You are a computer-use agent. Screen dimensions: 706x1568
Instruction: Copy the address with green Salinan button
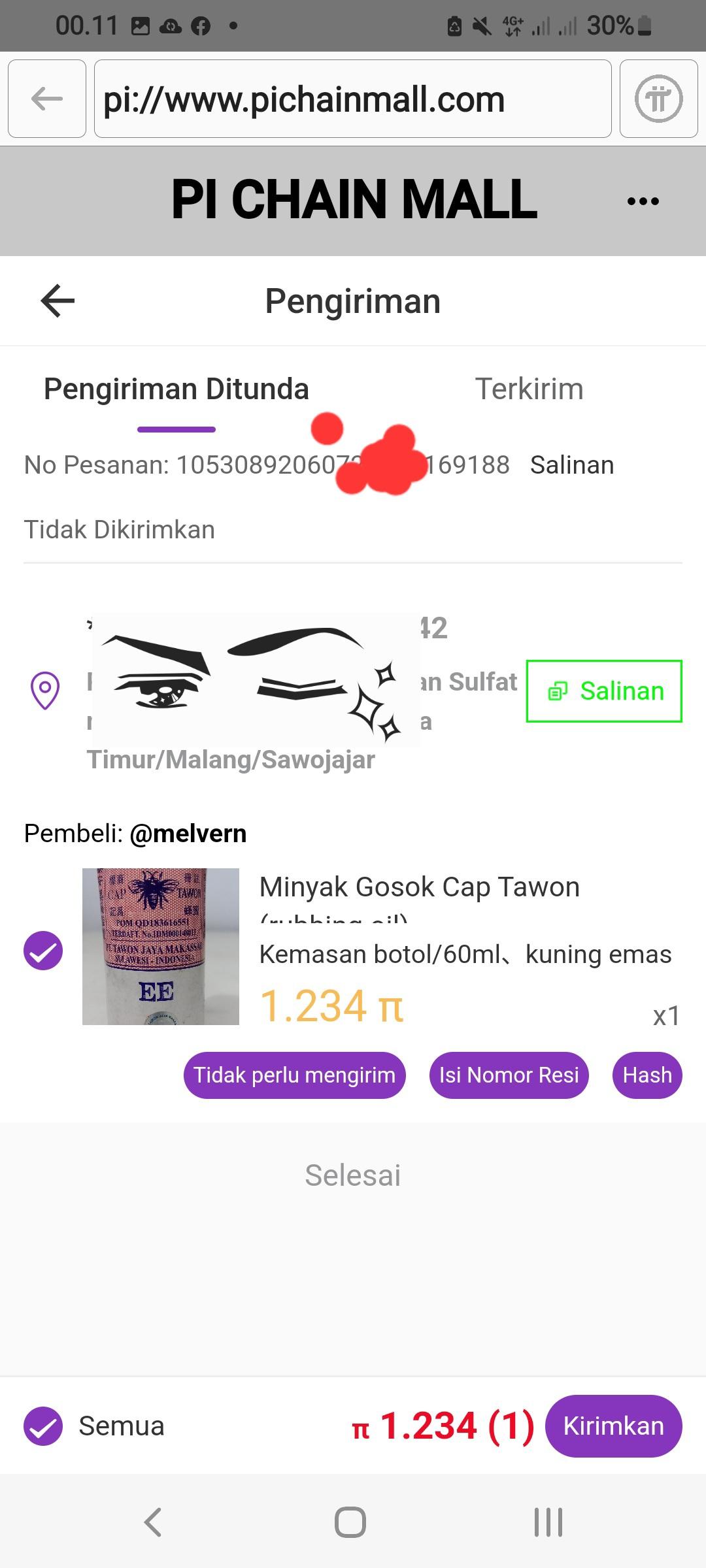tap(604, 691)
